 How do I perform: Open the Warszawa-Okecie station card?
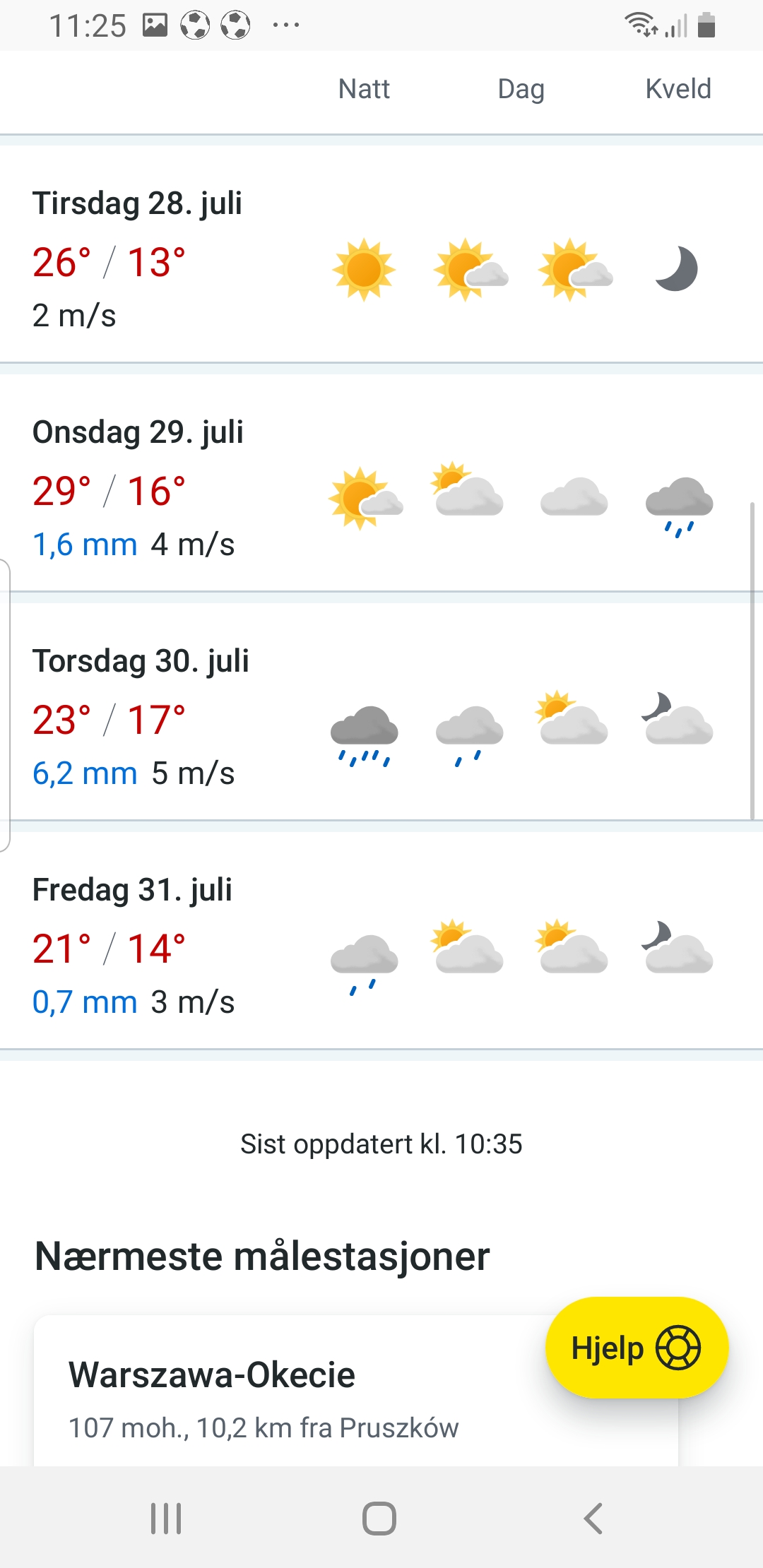tap(283, 1391)
